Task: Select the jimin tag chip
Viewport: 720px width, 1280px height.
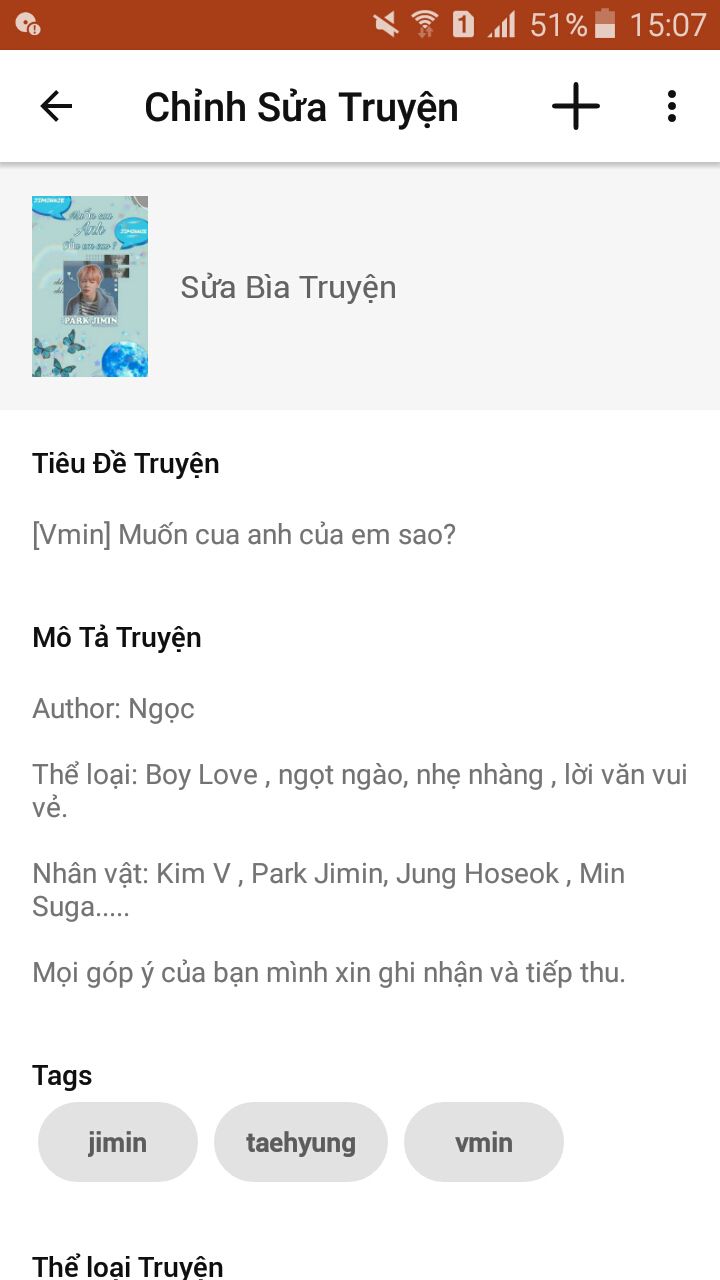Action: pos(118,1142)
